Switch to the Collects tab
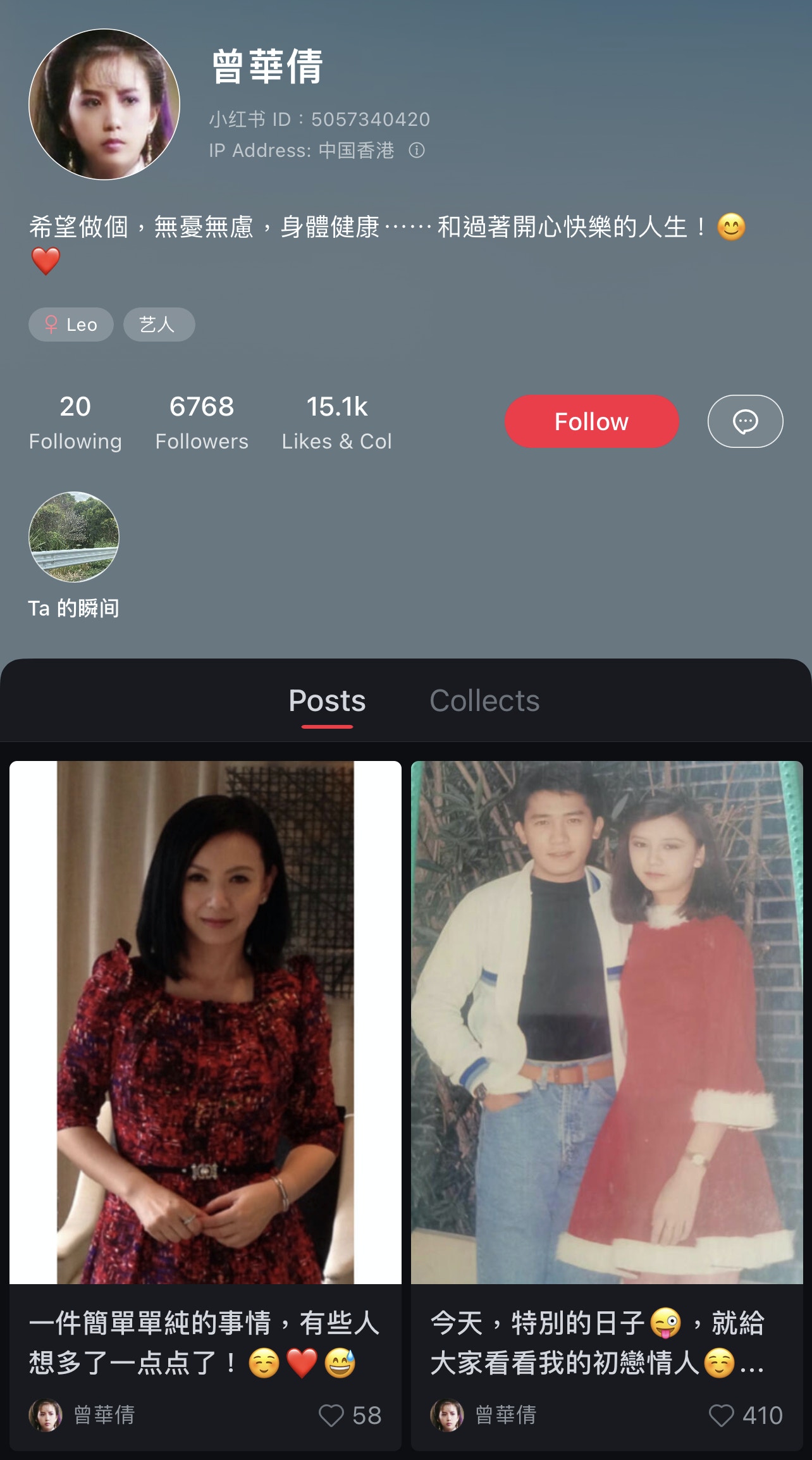The image size is (812, 1460). point(484,701)
